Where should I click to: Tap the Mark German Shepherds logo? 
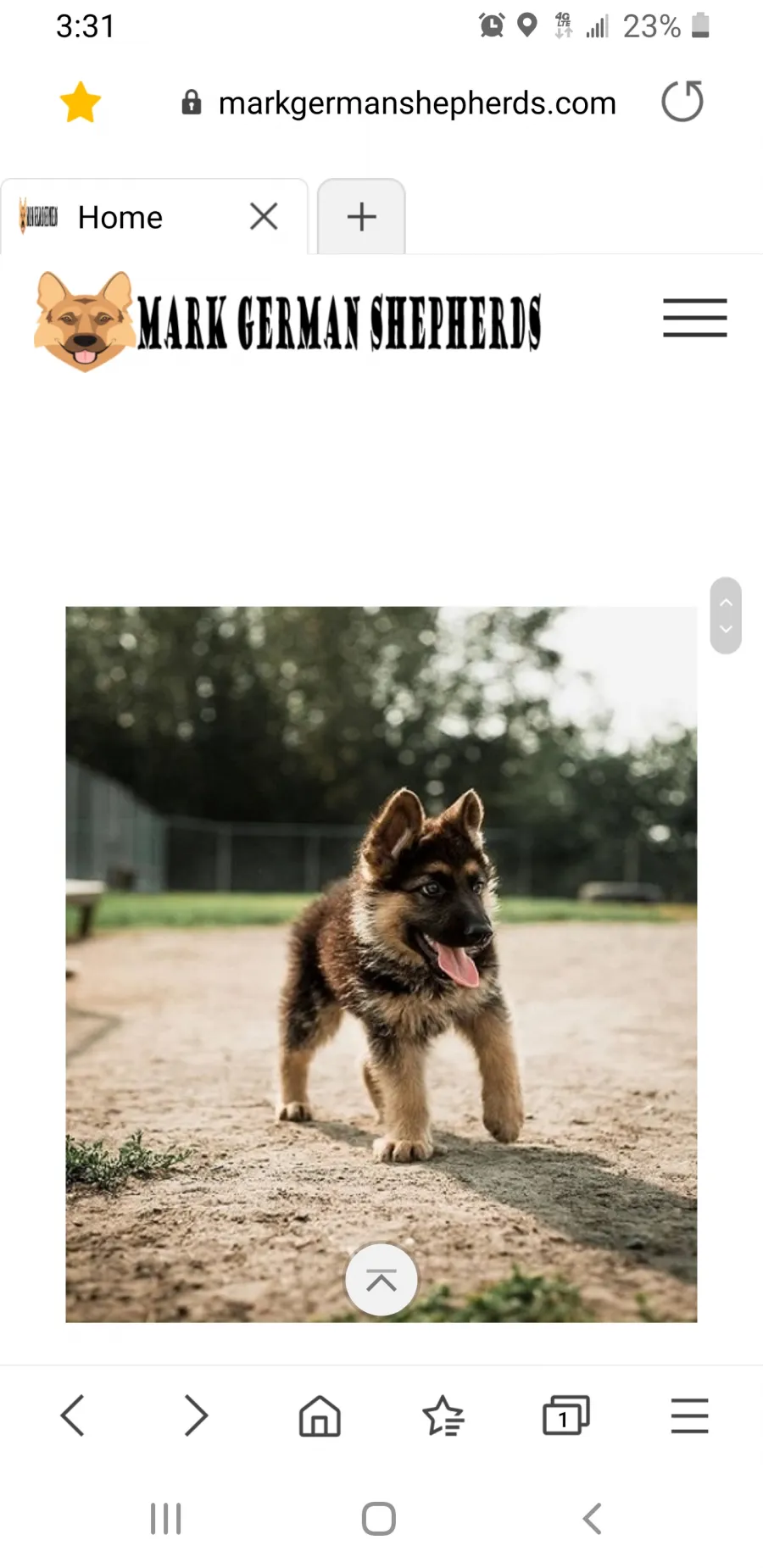pos(287,321)
